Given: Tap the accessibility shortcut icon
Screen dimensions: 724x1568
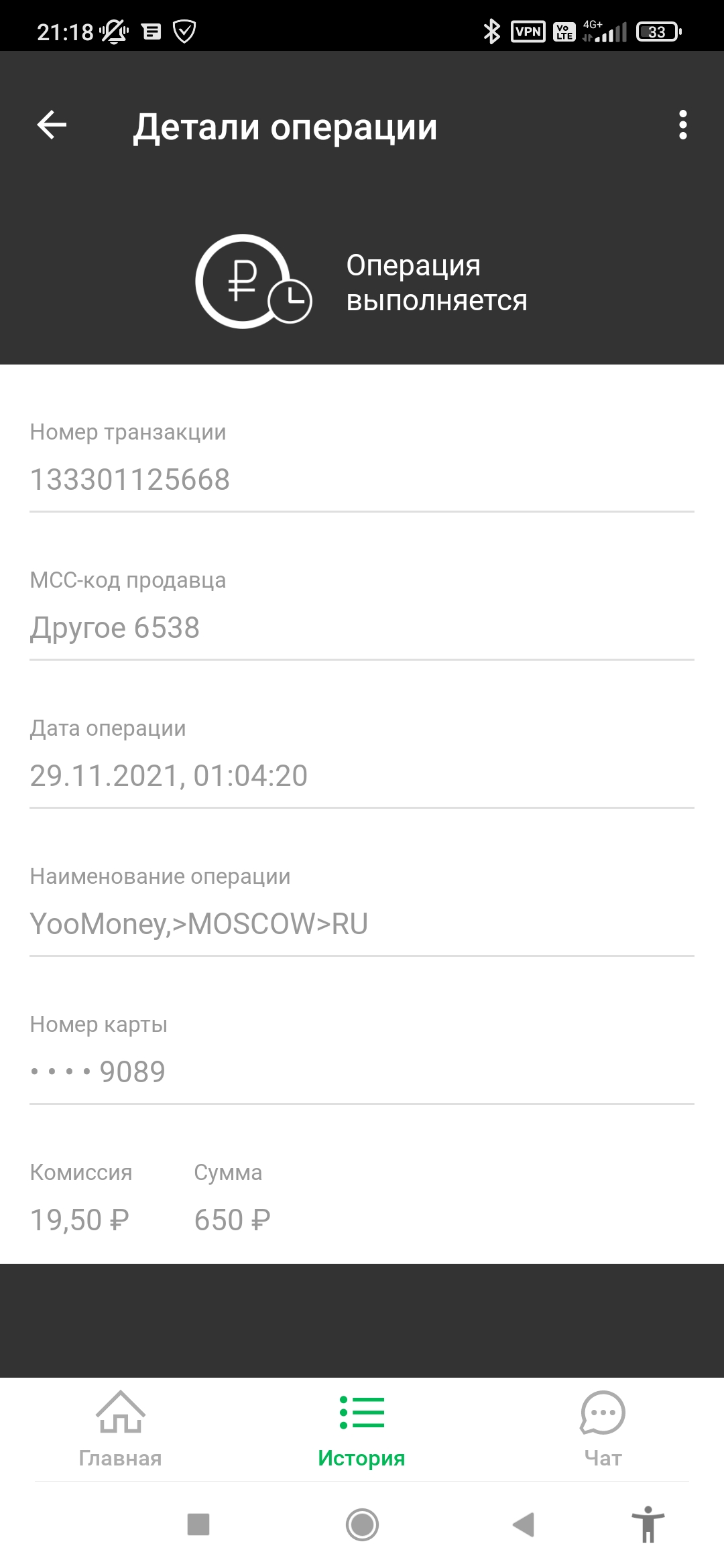Looking at the screenshot, I should point(648,1524).
